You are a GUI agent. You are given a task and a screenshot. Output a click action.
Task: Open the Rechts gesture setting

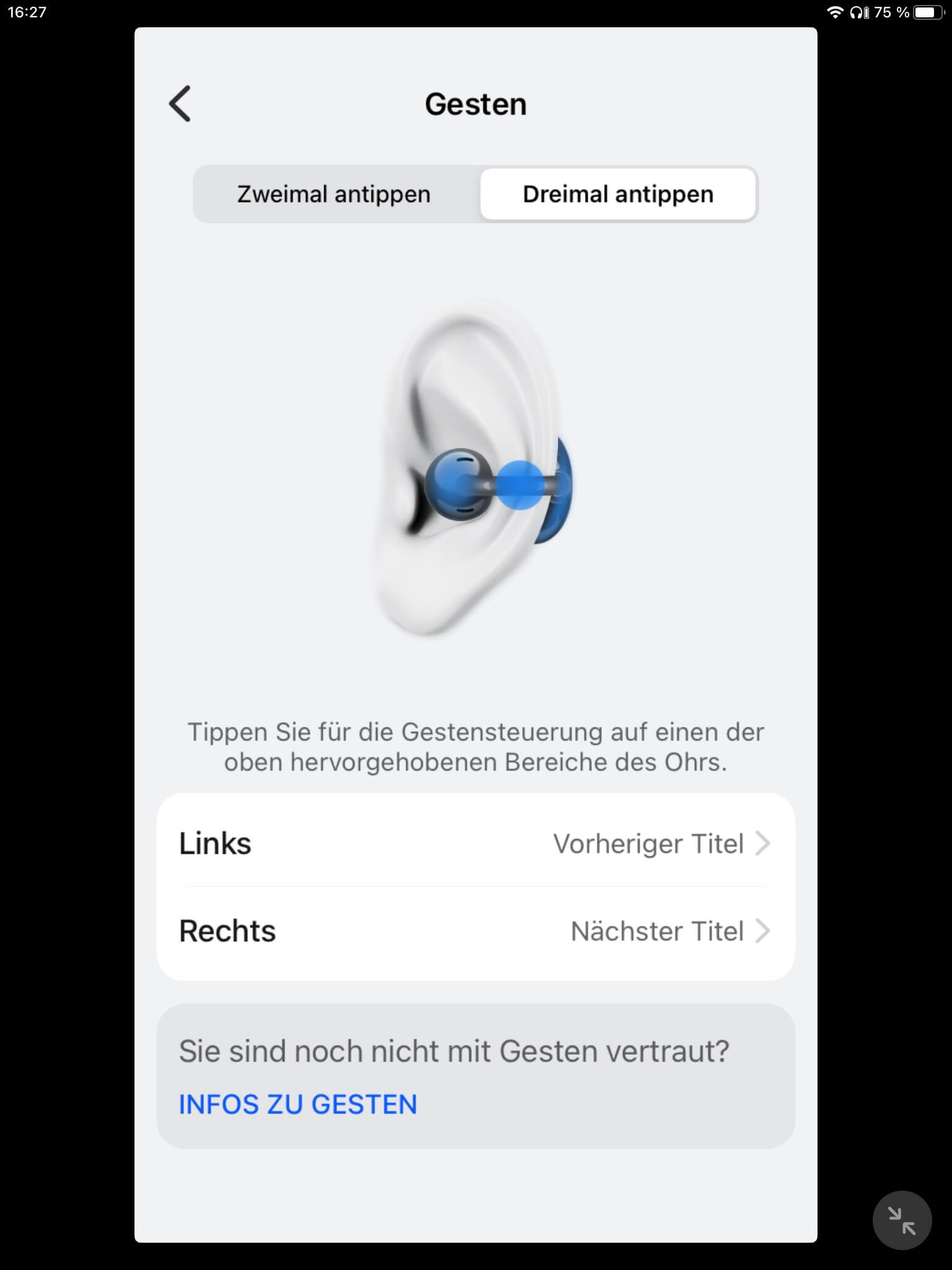click(475, 931)
